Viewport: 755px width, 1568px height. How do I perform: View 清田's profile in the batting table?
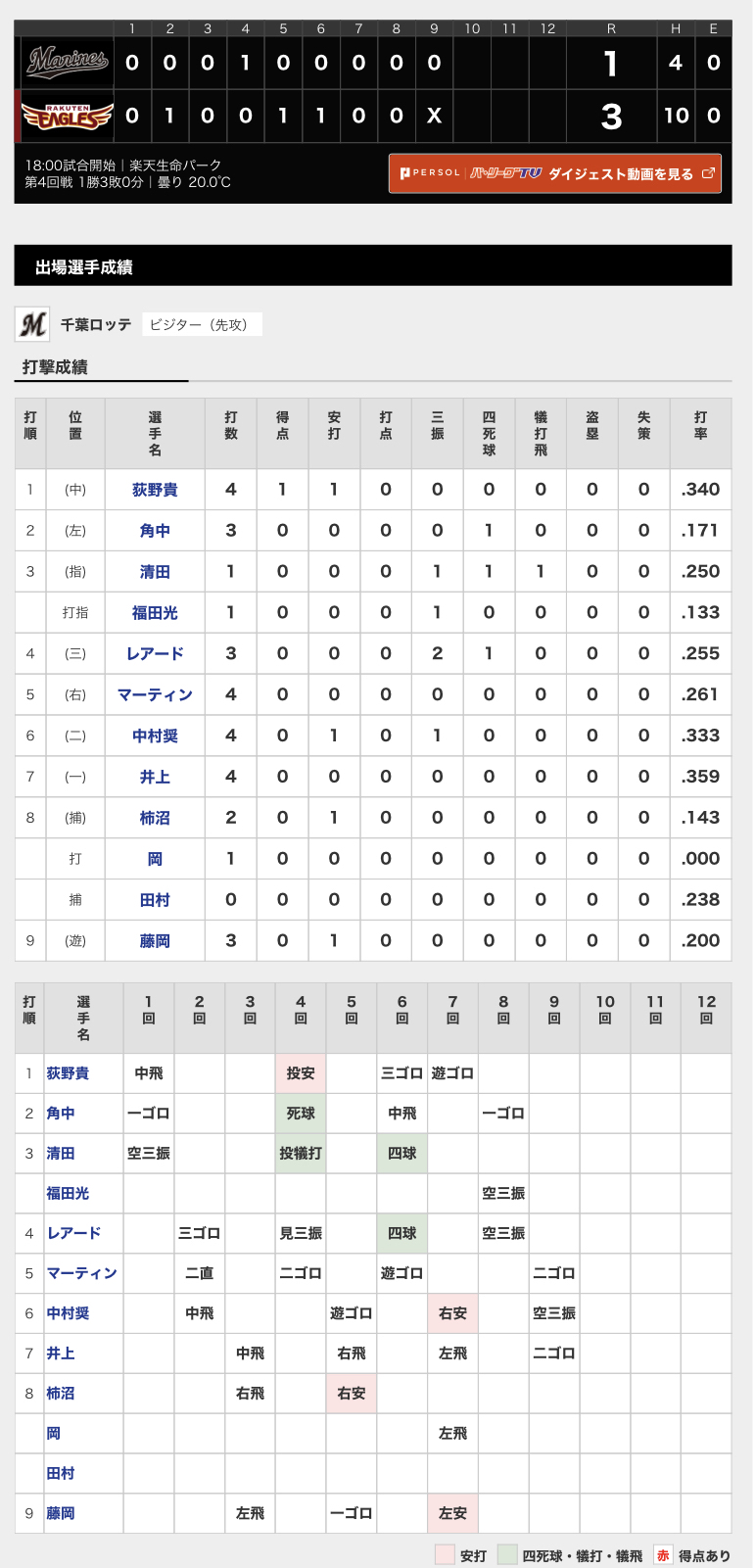[155, 572]
